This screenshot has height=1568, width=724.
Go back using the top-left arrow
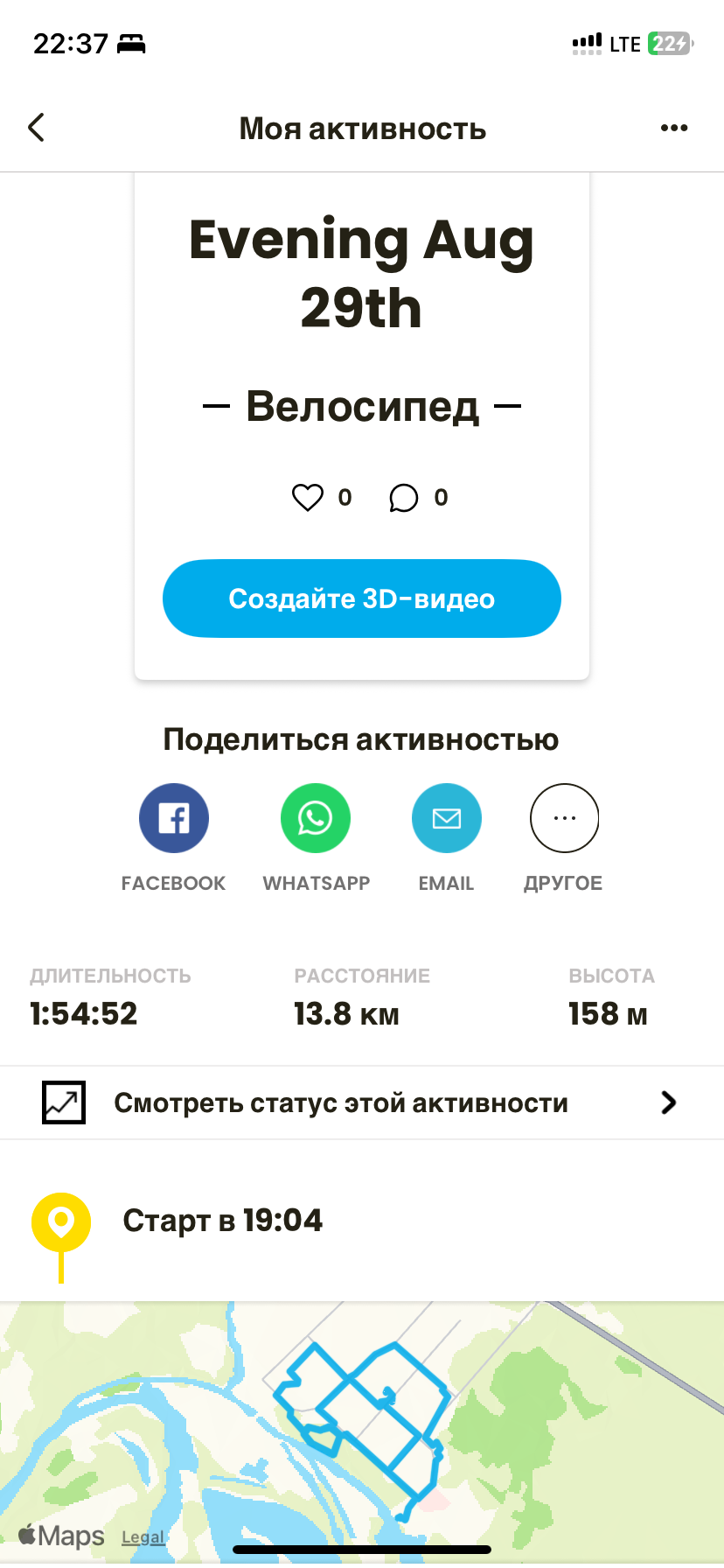pyautogui.click(x=36, y=128)
